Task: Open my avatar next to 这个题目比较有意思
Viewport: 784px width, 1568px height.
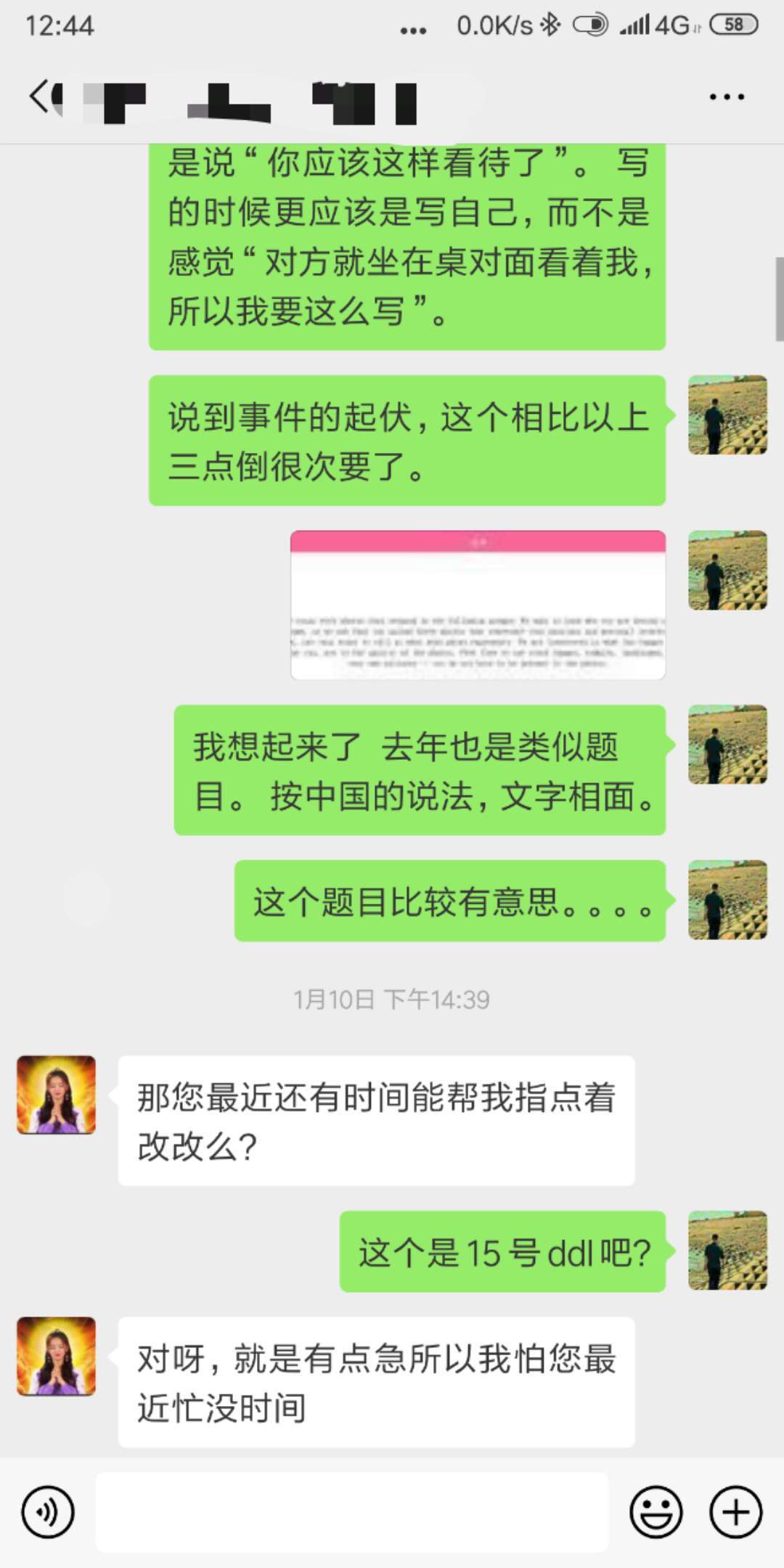Action: point(727,900)
